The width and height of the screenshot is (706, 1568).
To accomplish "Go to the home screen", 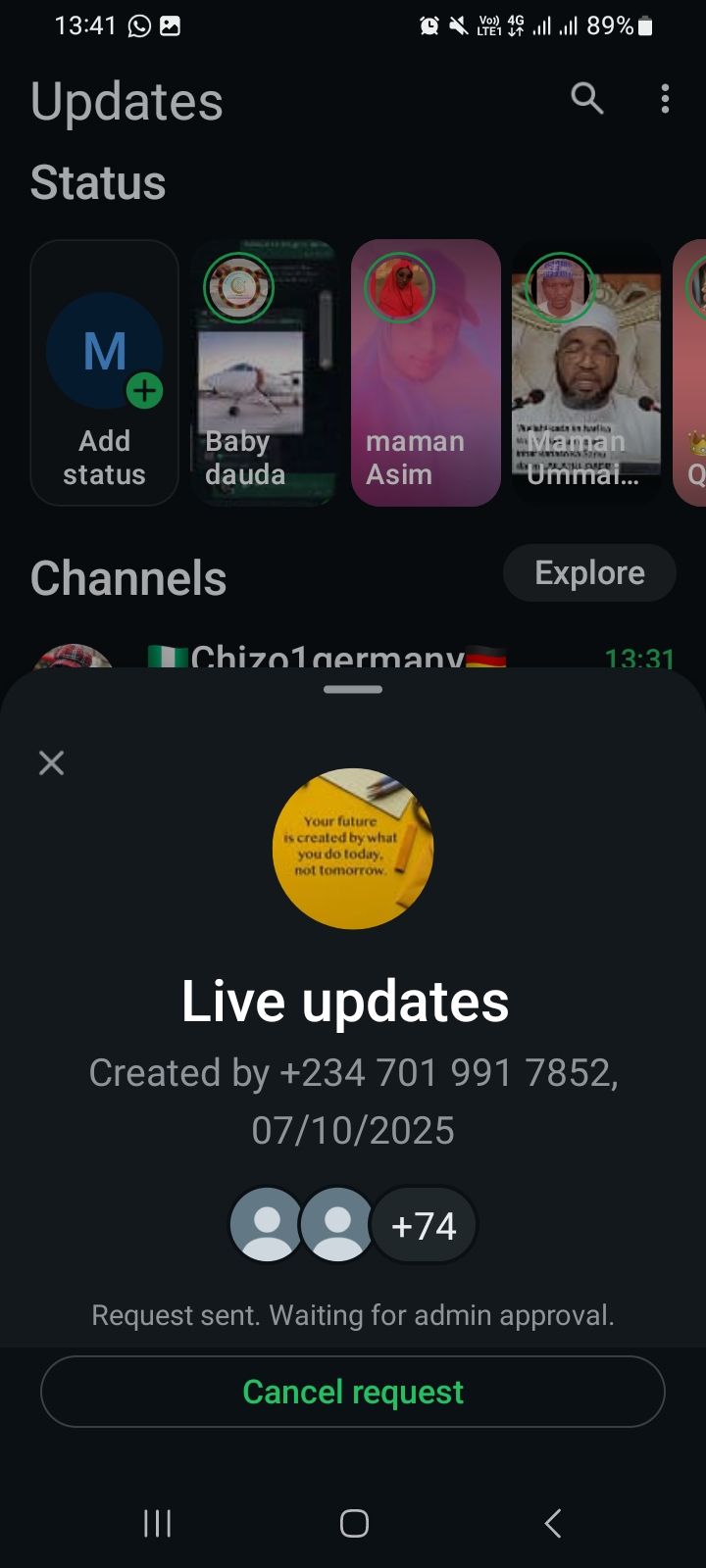I will tap(353, 1523).
